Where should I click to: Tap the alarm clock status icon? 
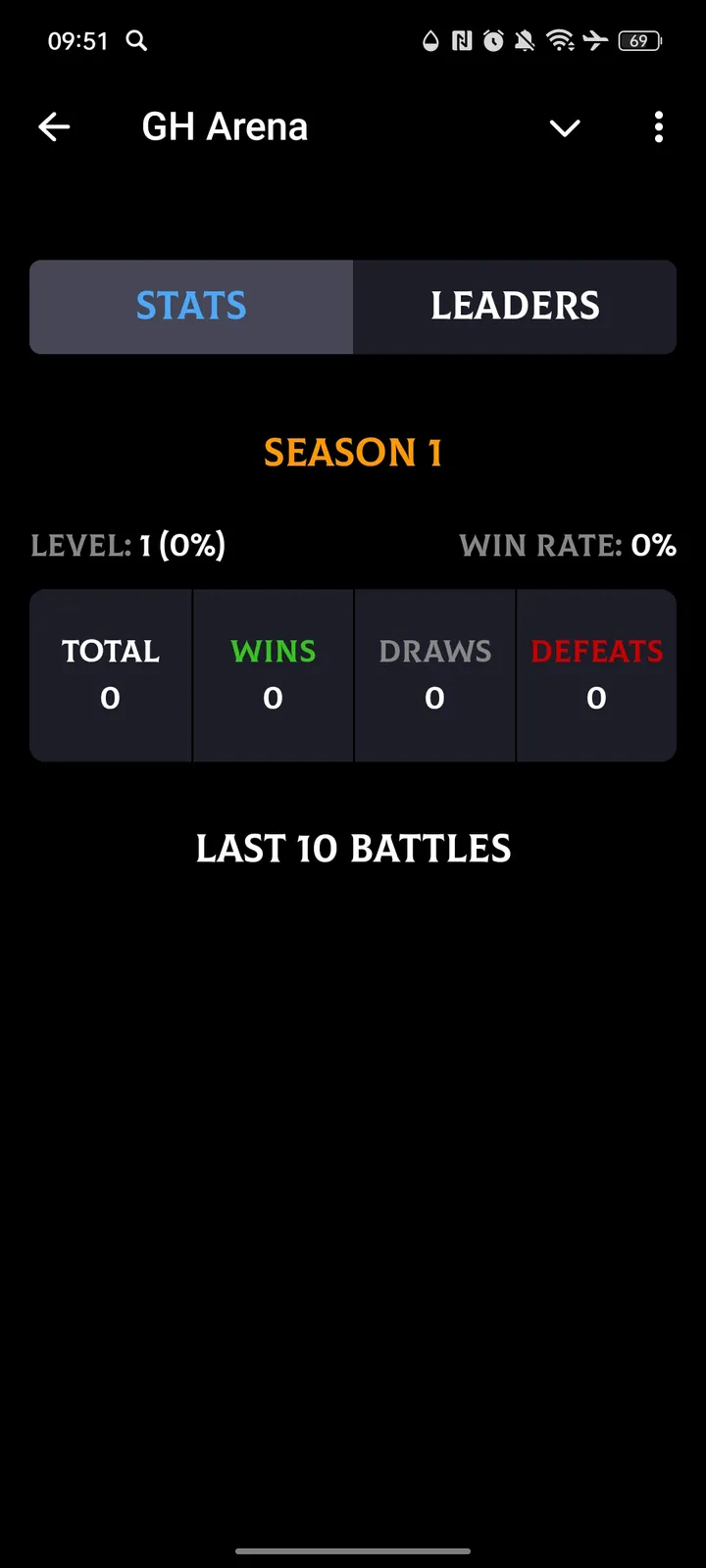point(493,40)
